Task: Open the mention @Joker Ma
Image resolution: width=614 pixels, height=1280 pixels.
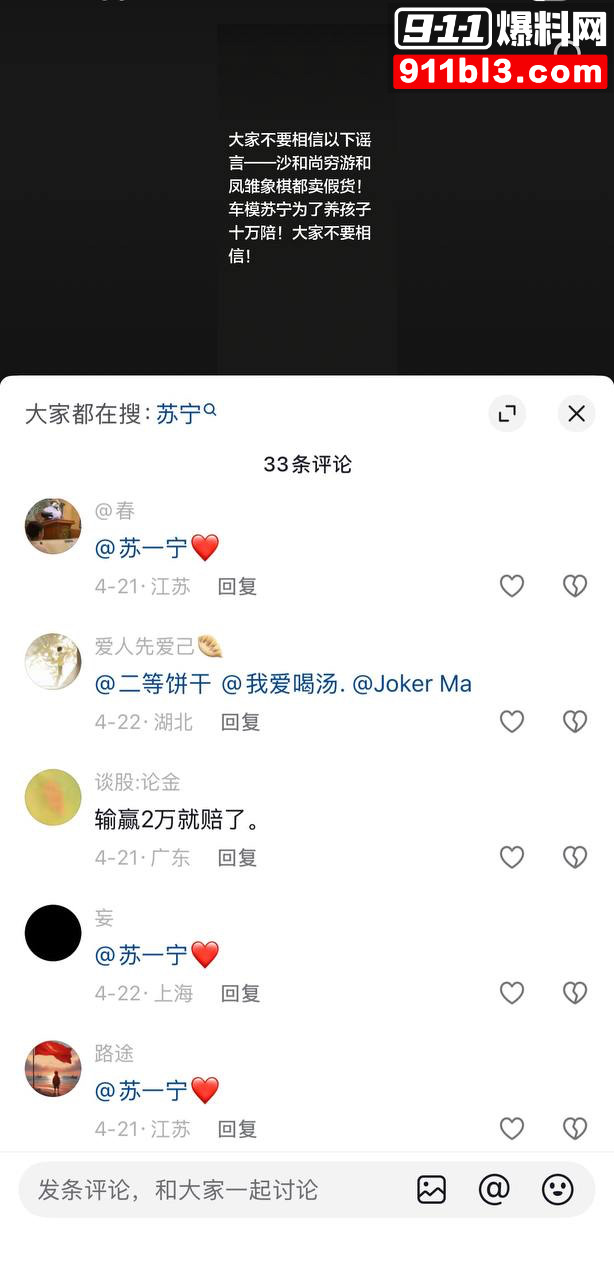Action: click(x=412, y=684)
